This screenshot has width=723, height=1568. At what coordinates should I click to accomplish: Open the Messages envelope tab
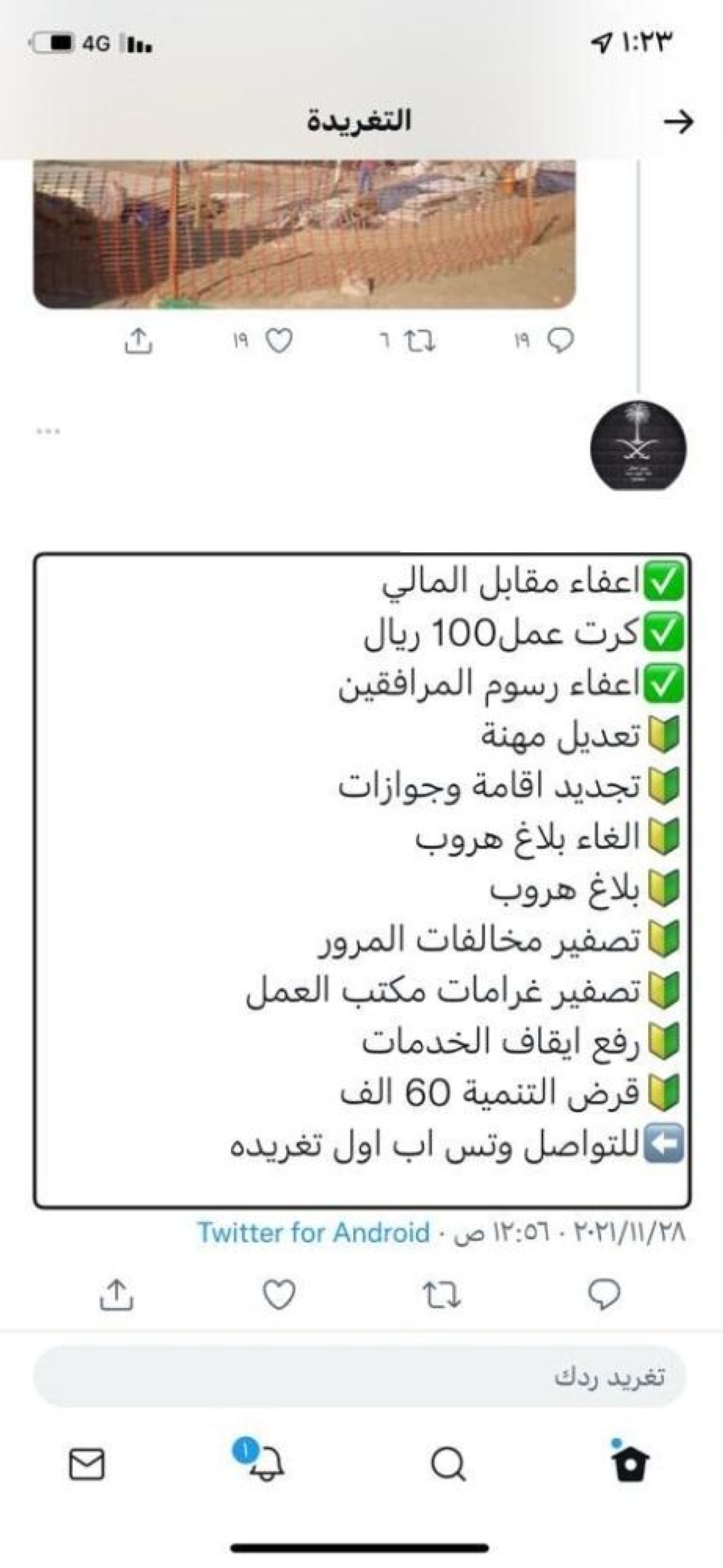87,1465
